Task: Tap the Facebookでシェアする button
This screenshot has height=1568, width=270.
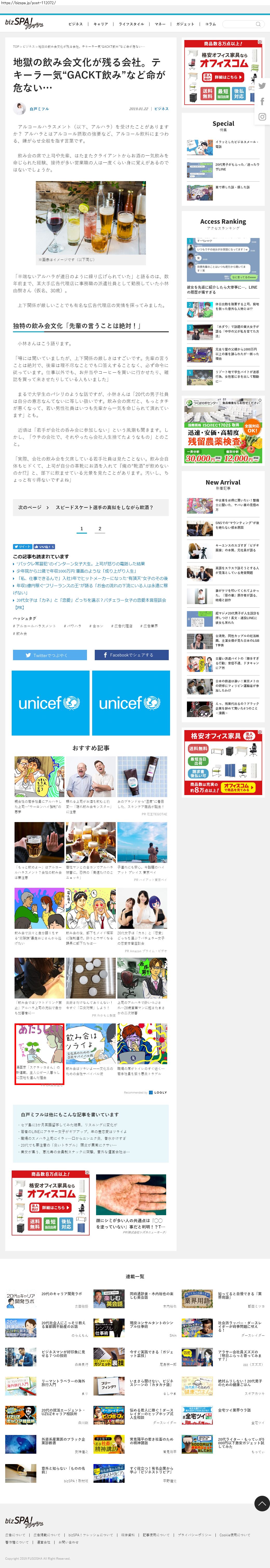Action: tap(131, 655)
